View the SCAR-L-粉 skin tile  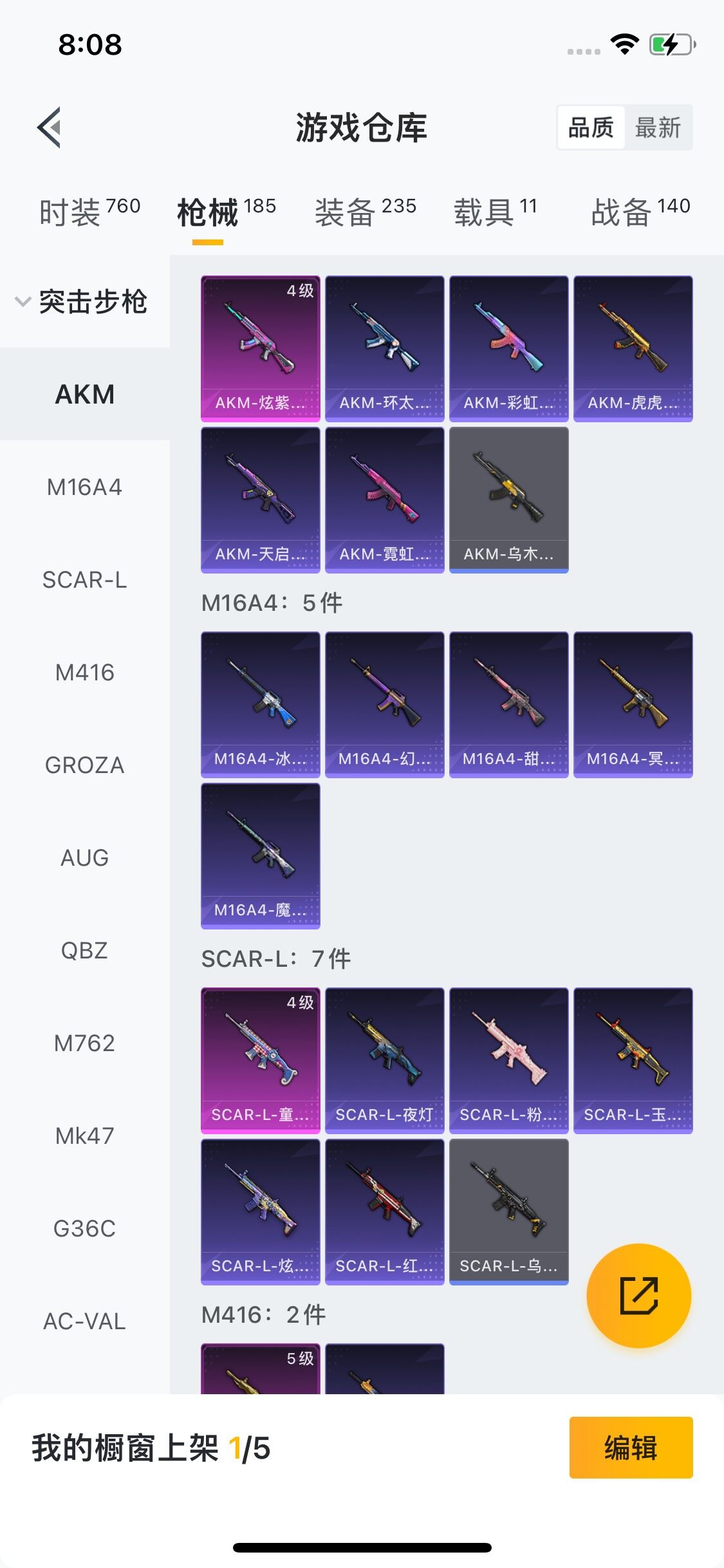tap(508, 1060)
